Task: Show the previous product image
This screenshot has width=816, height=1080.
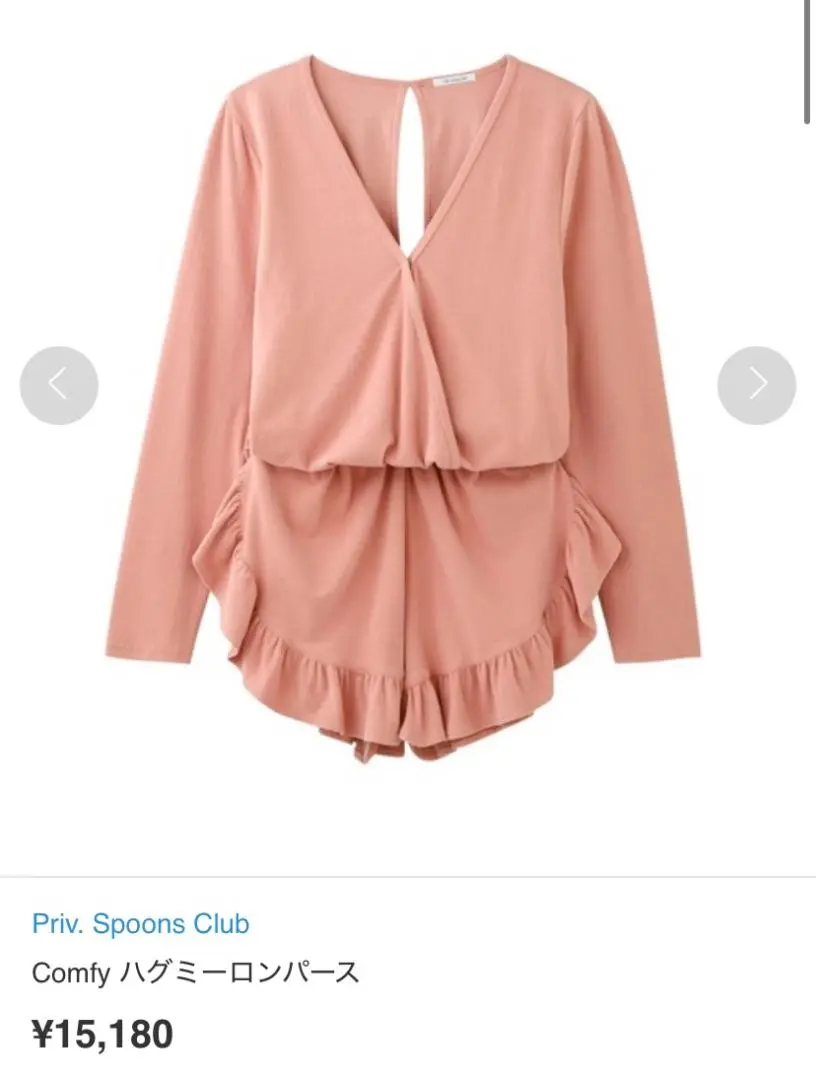Action: click(x=59, y=385)
